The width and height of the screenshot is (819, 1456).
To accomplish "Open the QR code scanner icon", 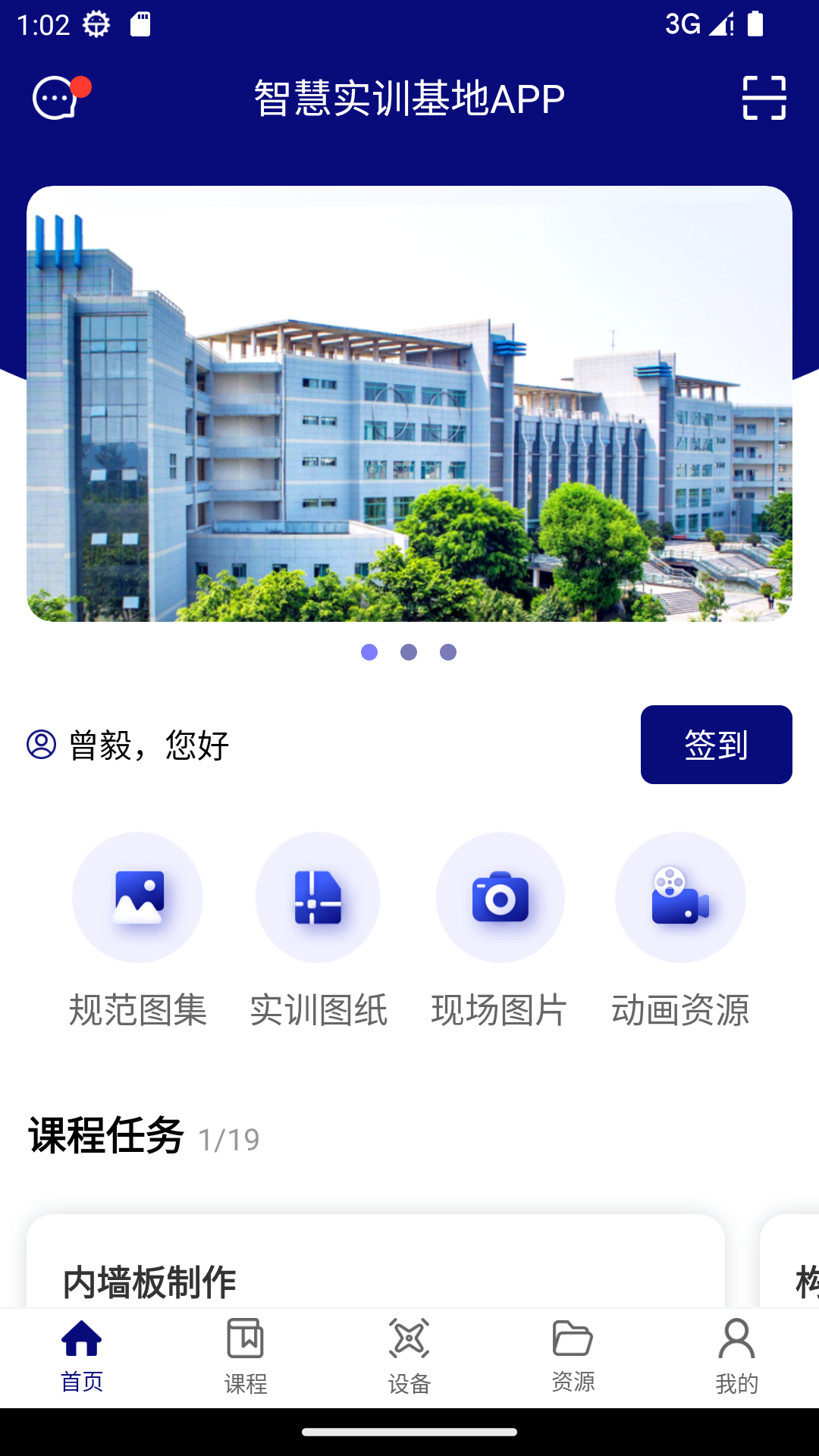I will [764, 99].
